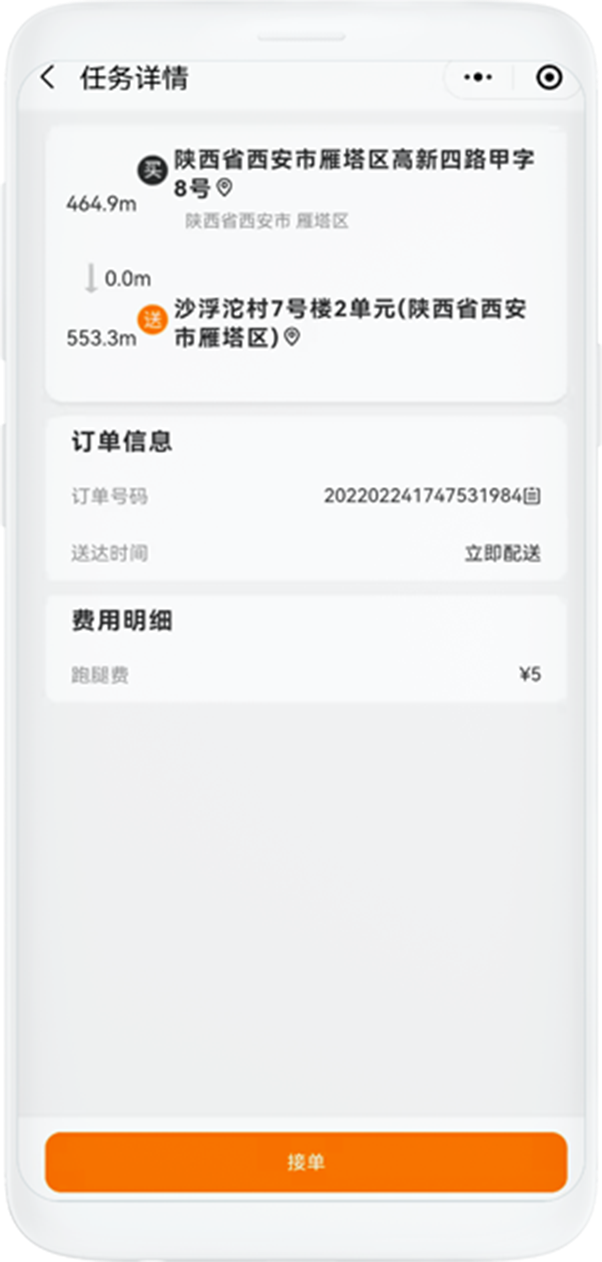Copy the order number
The height and width of the screenshot is (1262, 602).
click(534, 496)
